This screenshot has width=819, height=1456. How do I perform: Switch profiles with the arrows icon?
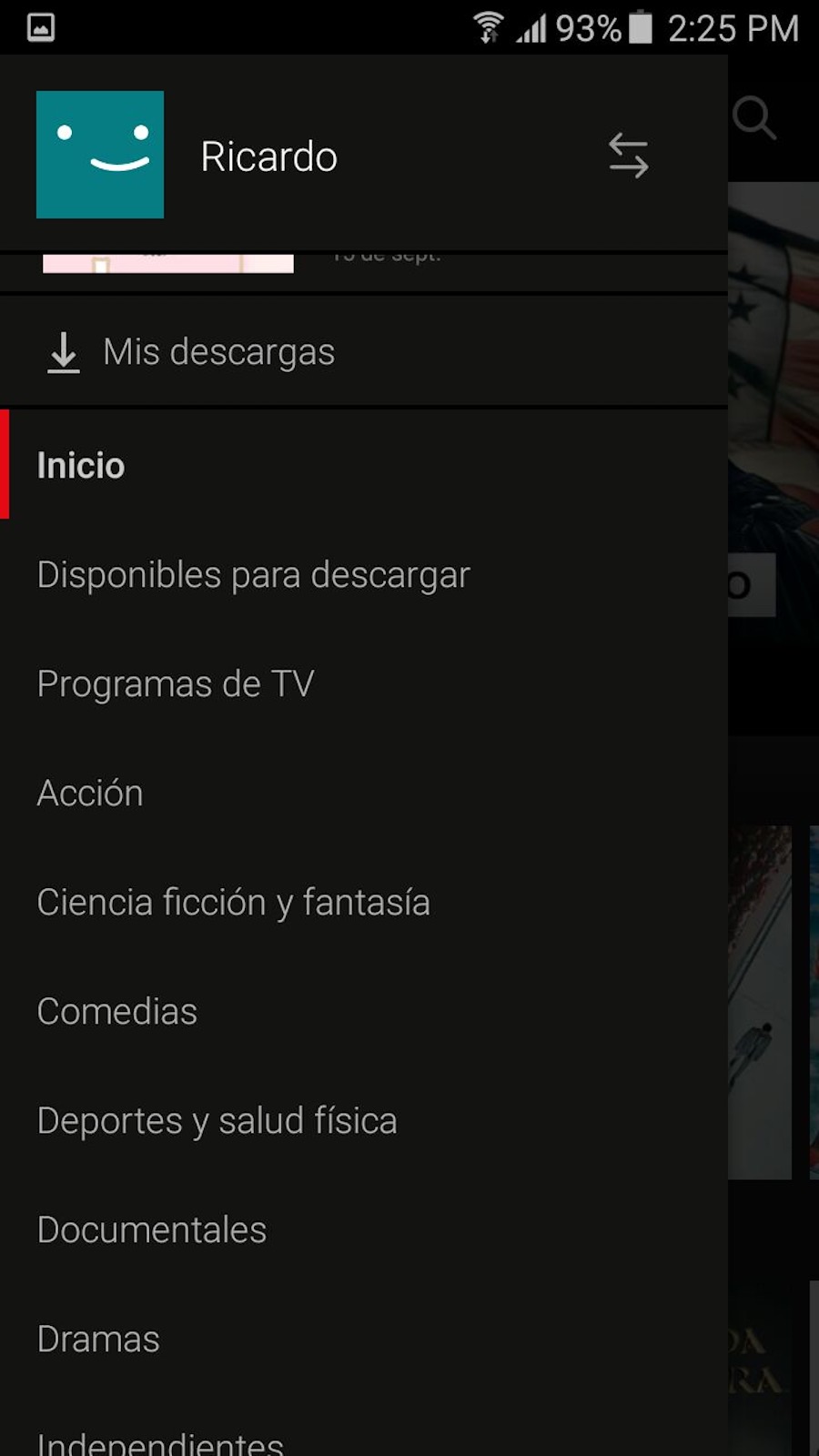[x=628, y=156]
